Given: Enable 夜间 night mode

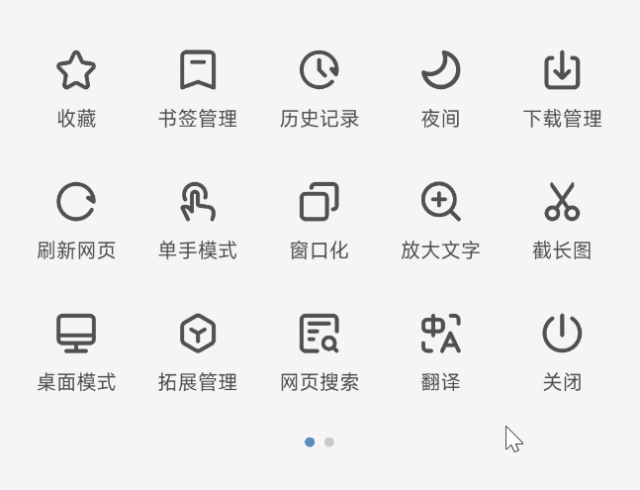Looking at the screenshot, I should click(x=440, y=71).
